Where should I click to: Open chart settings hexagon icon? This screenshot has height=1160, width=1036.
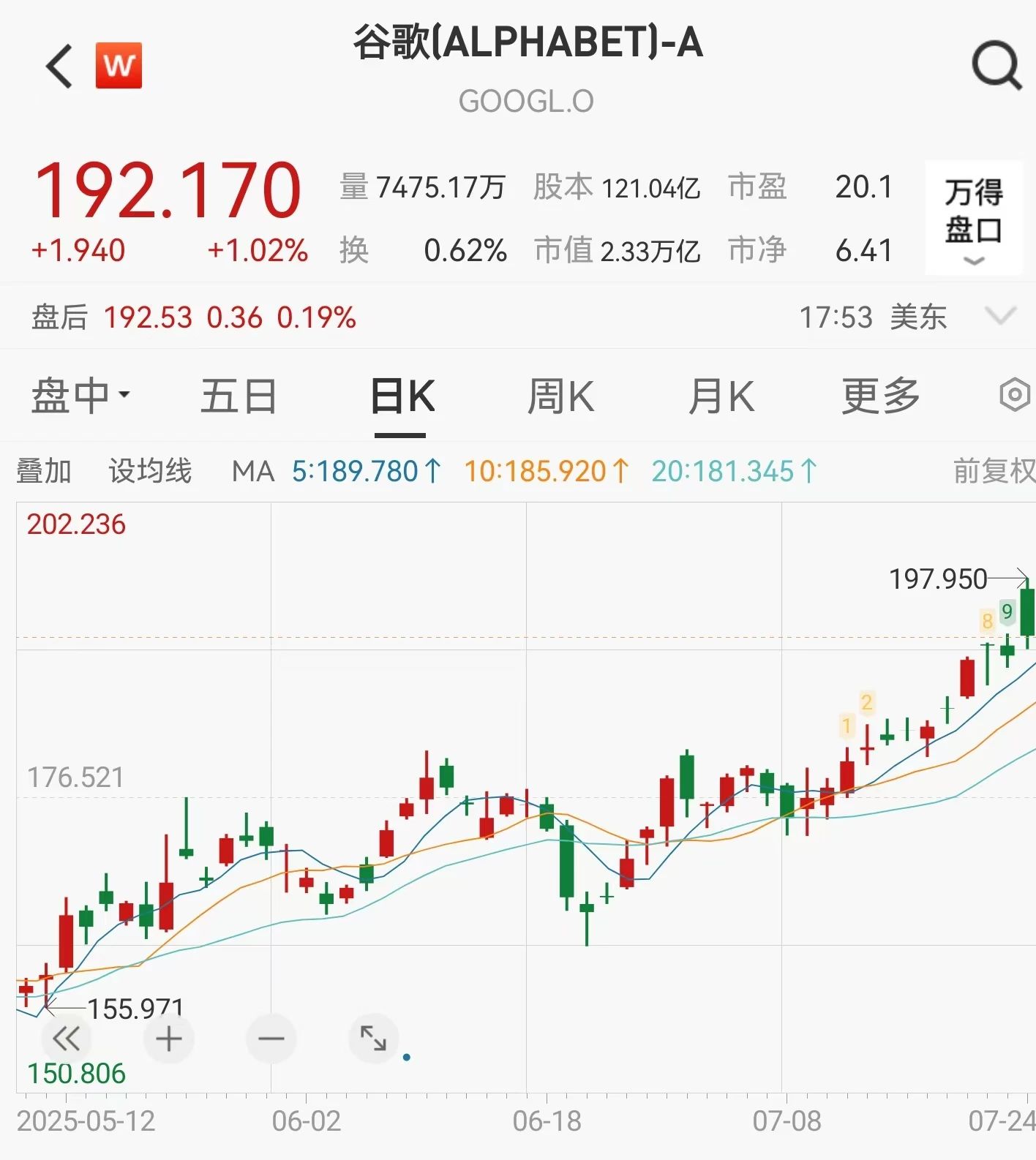pos(1015,395)
